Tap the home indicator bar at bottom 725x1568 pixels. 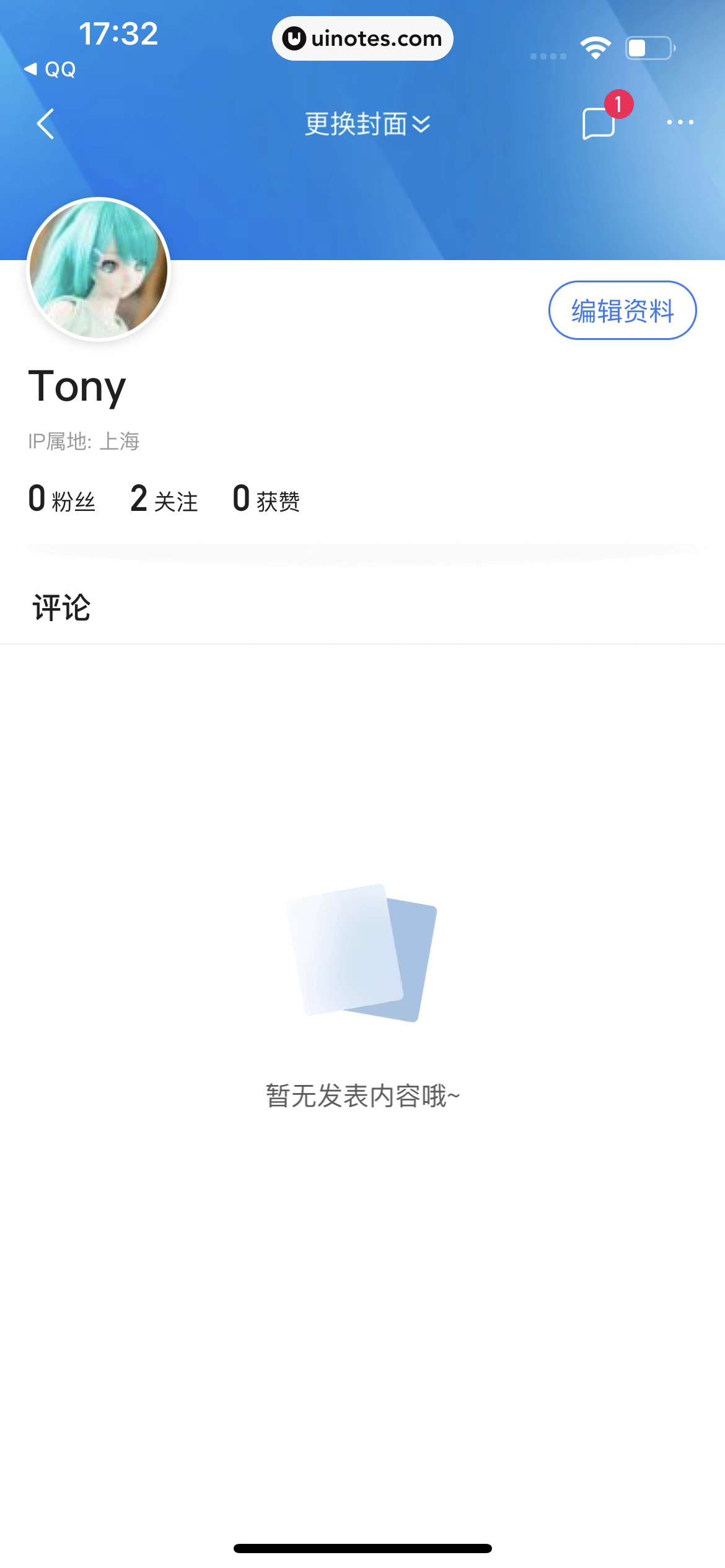(362, 1548)
